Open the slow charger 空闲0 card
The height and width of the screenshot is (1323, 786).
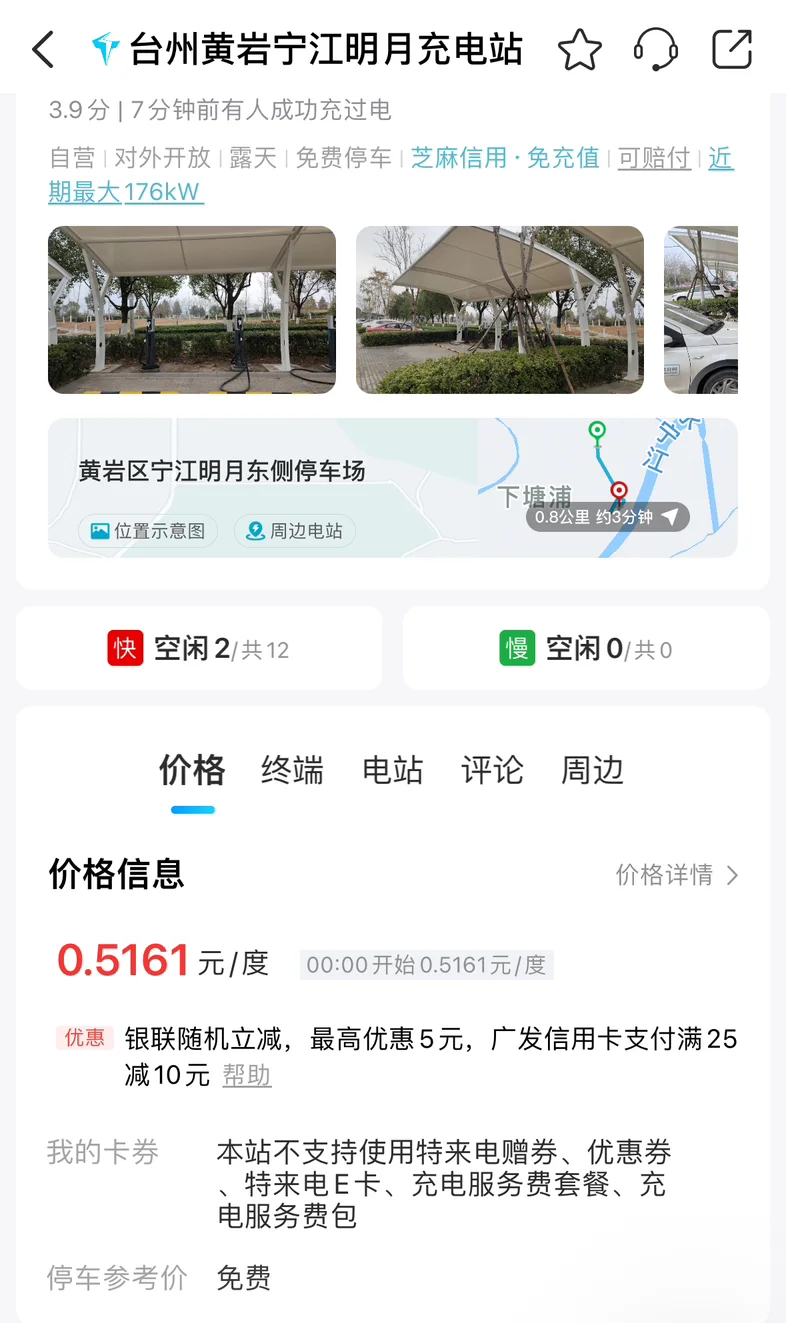pyautogui.click(x=586, y=648)
